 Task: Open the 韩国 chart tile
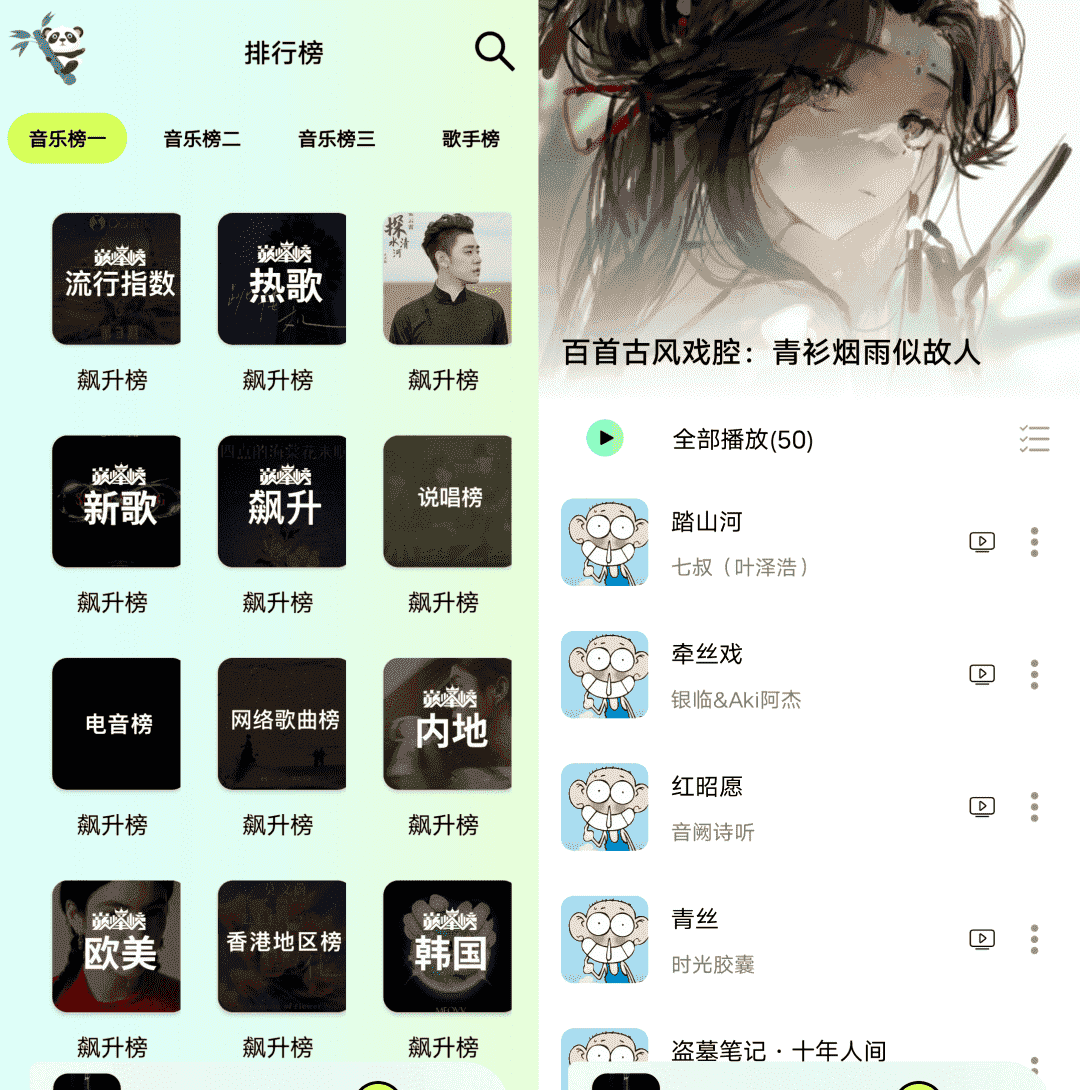click(447, 946)
